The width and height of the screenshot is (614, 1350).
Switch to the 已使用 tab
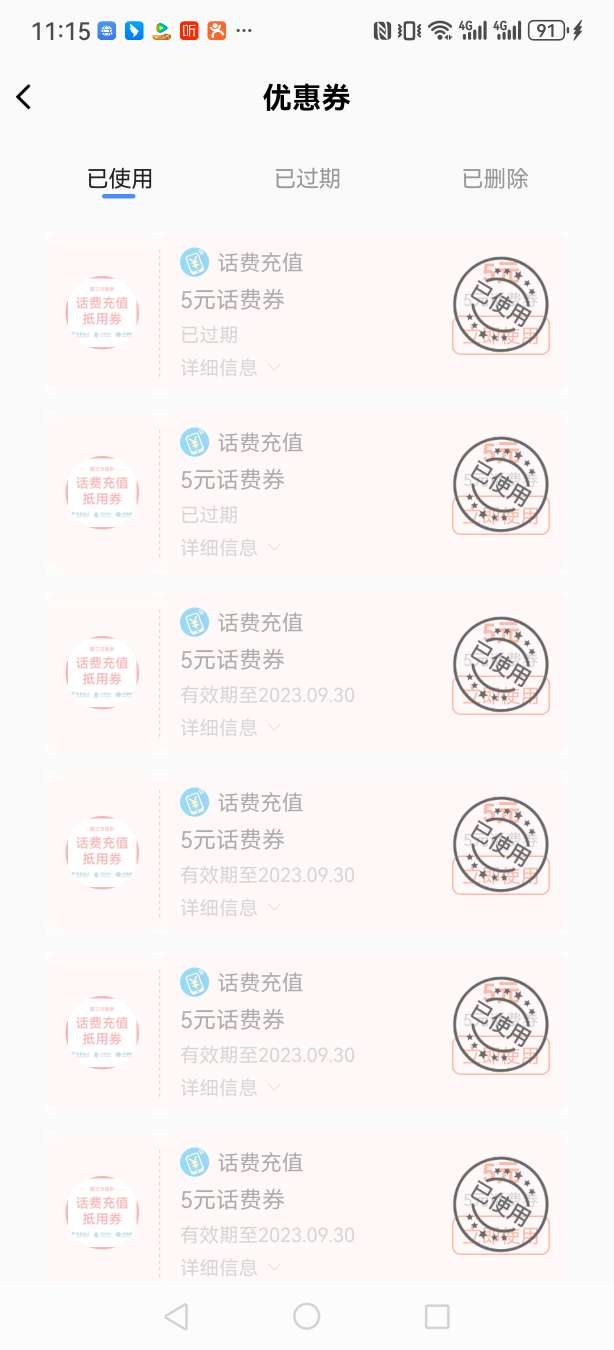pos(119,179)
